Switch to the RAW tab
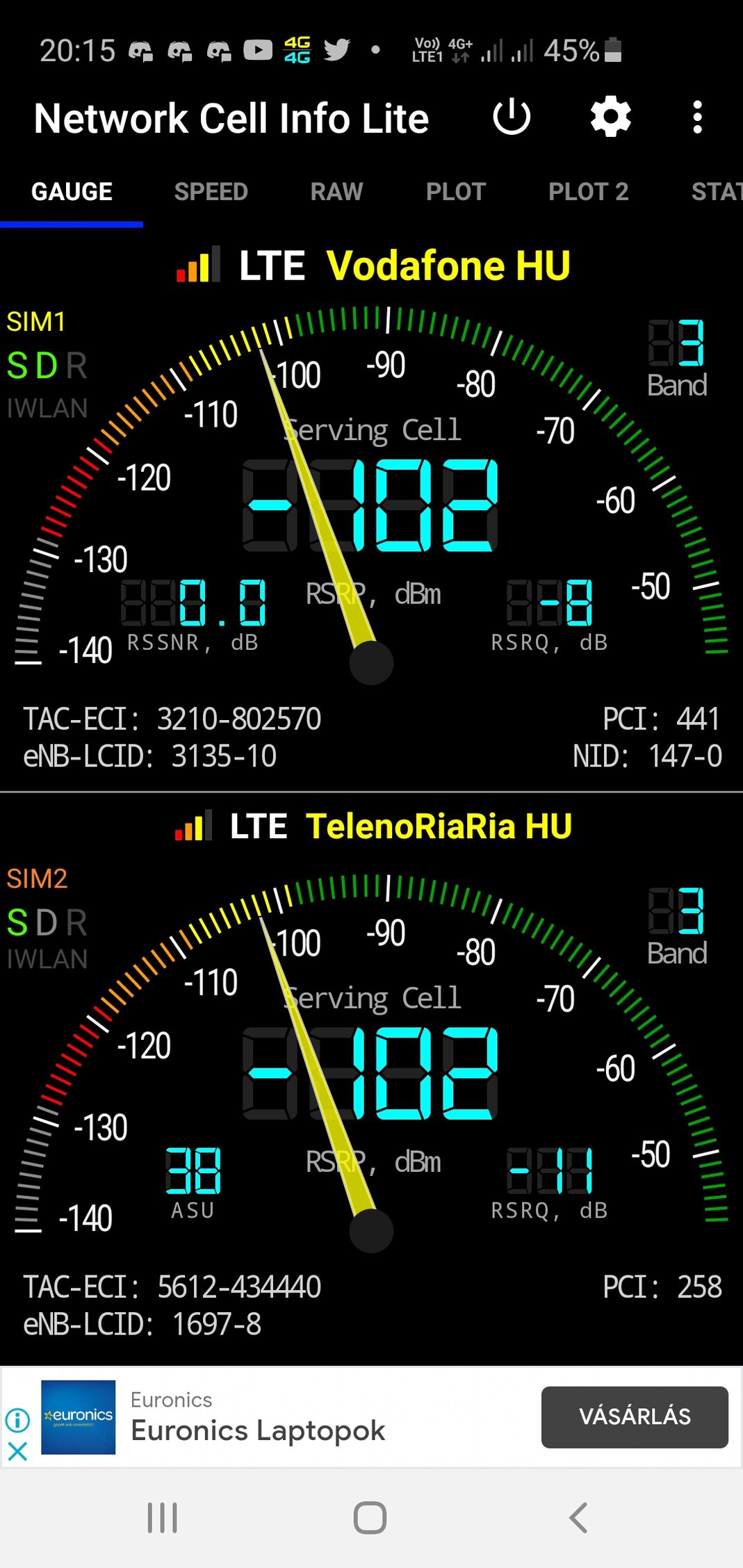 coord(336,192)
